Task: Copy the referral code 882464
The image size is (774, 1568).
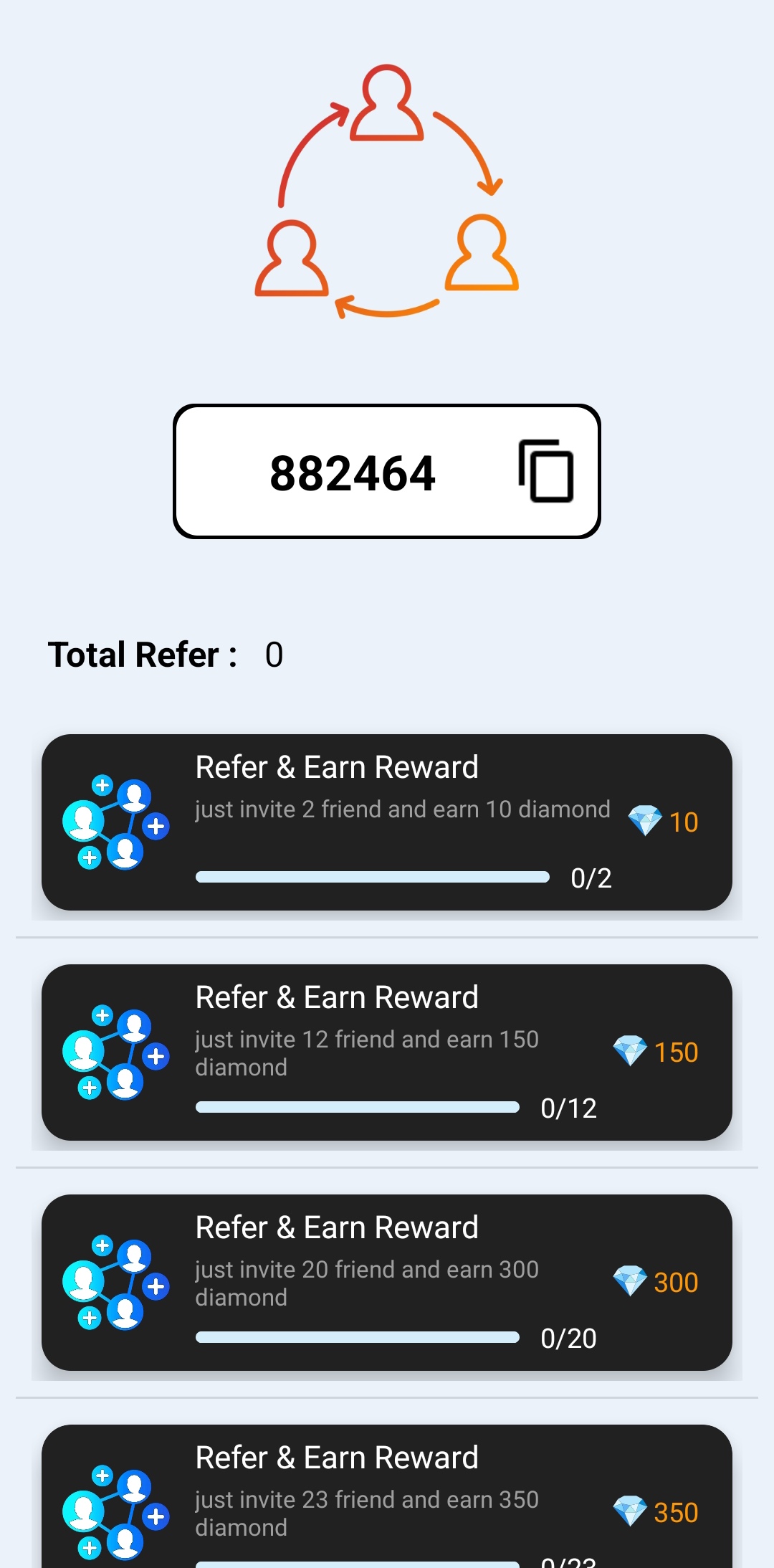Action: pos(546,471)
